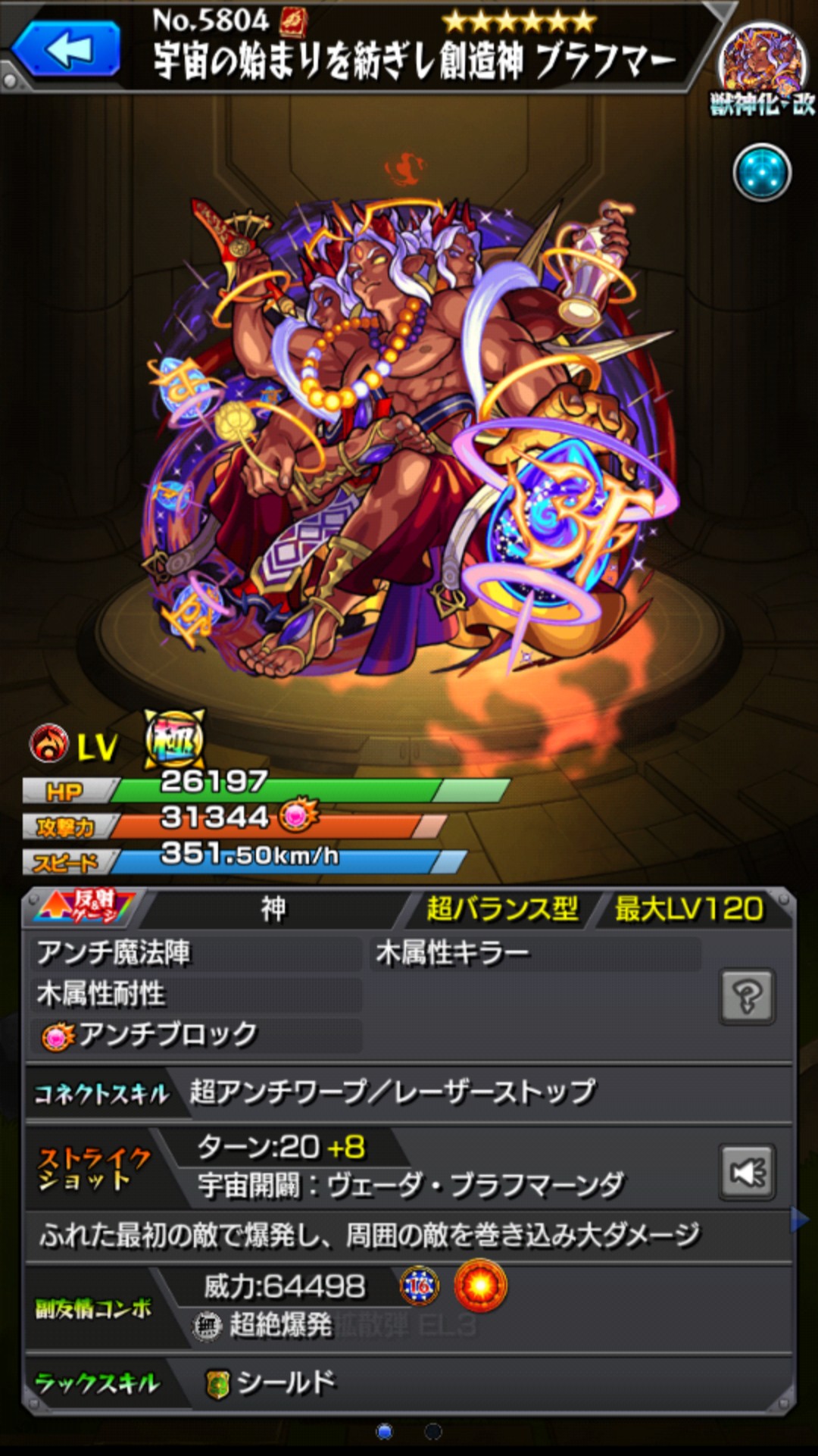Play the strike shot voice with the speaker button
The width and height of the screenshot is (818, 1456).
(x=747, y=1172)
